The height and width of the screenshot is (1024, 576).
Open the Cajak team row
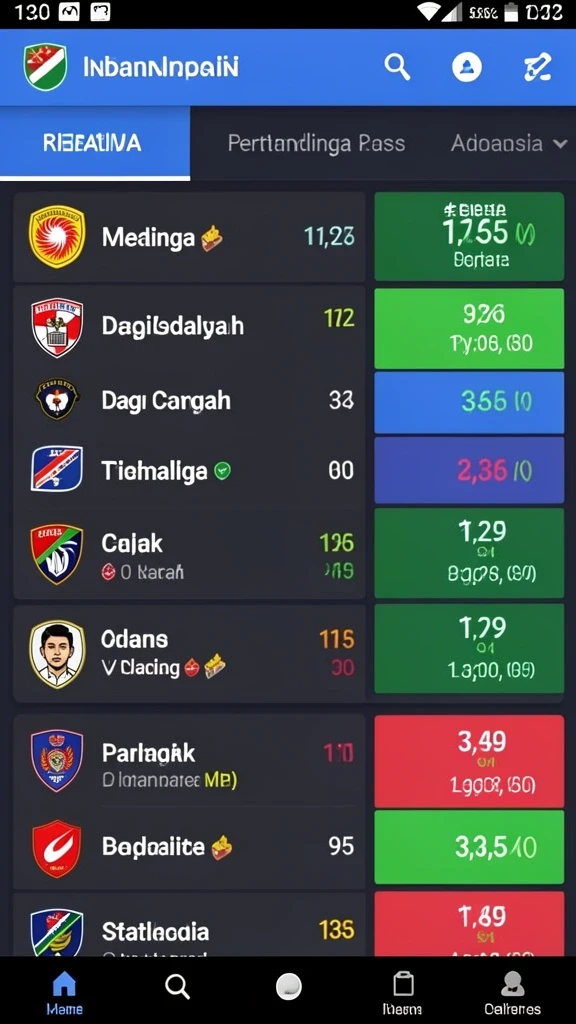(189, 553)
